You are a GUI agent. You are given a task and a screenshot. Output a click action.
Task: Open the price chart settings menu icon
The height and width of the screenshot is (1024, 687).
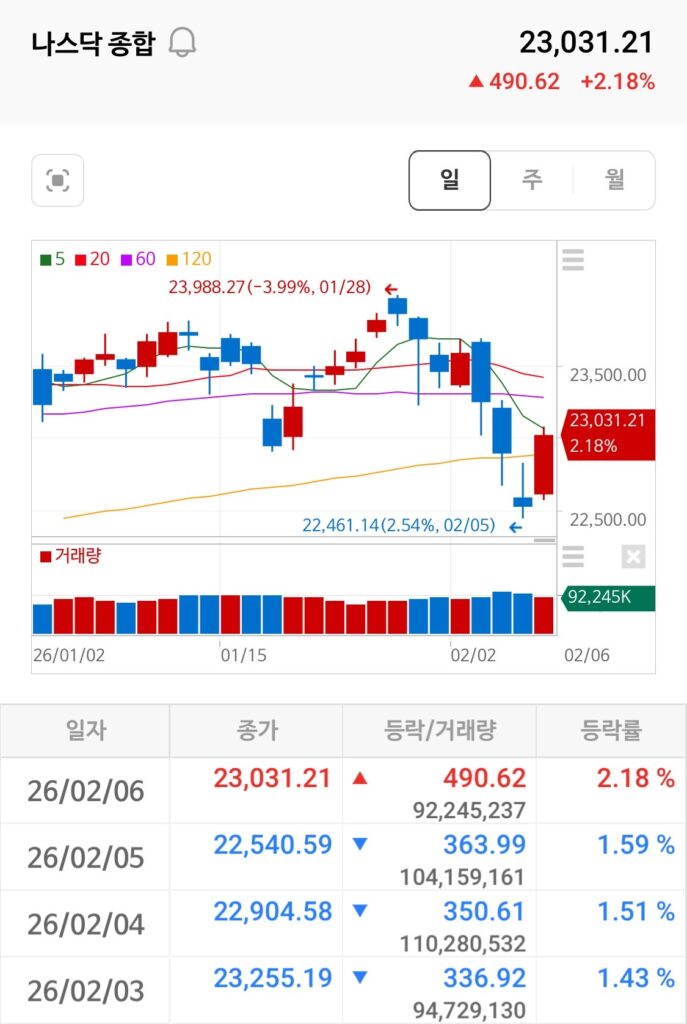(x=573, y=260)
